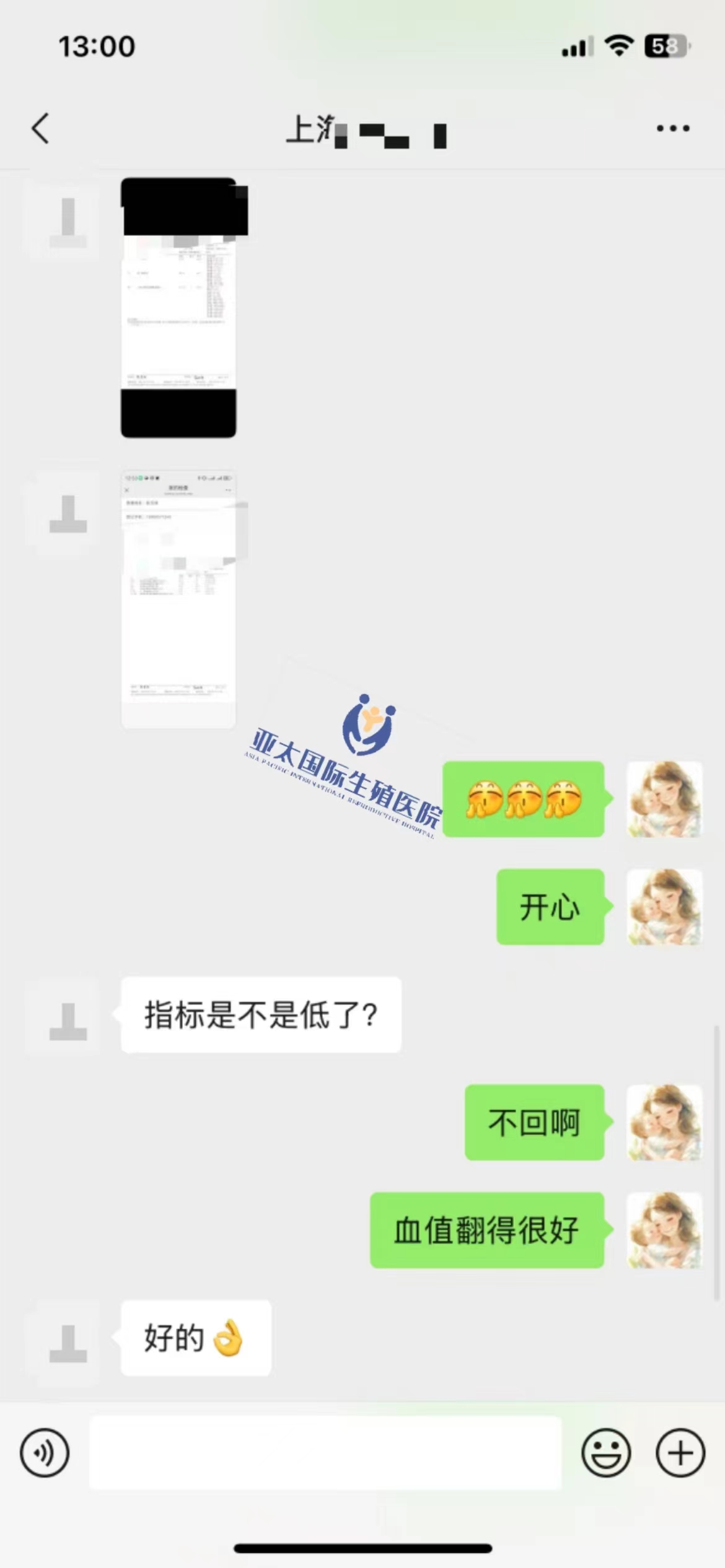Screen dimensions: 725x1568
Task: Open the second shared report screenshot image
Action: click(178, 599)
